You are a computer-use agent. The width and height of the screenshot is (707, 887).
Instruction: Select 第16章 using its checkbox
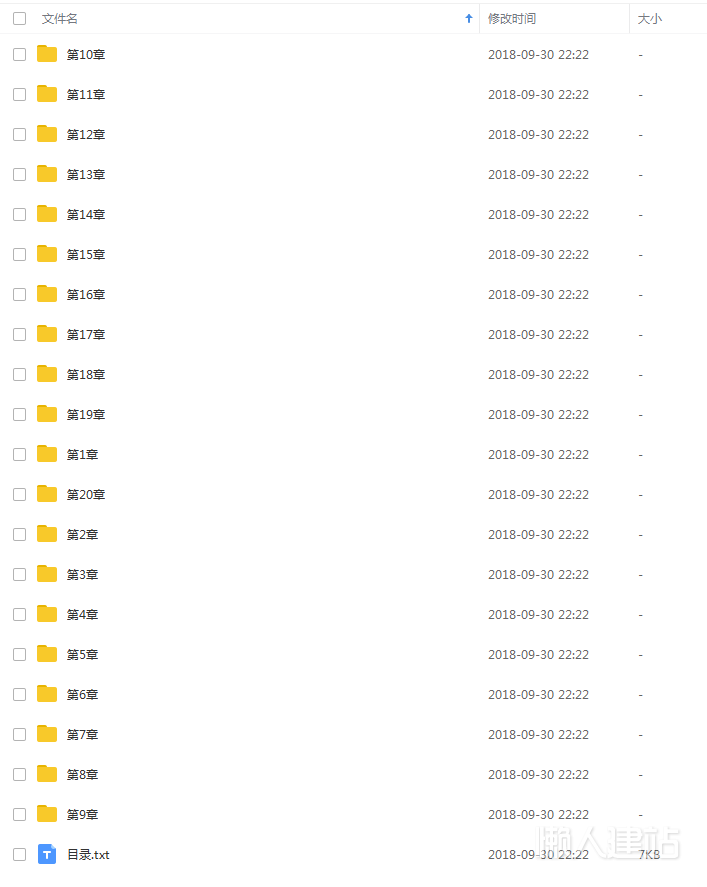point(19,294)
